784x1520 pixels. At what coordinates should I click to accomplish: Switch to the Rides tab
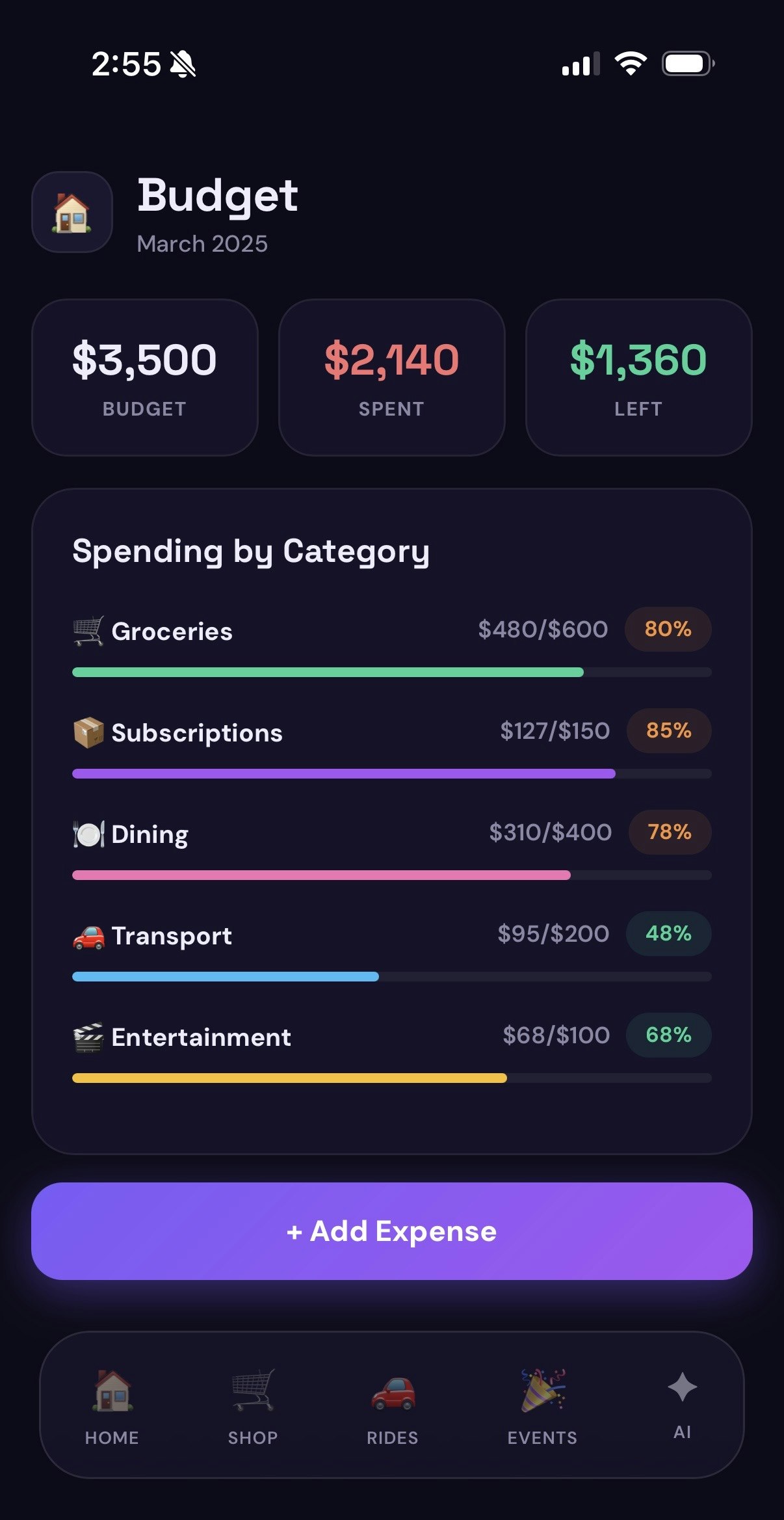pos(392,1408)
